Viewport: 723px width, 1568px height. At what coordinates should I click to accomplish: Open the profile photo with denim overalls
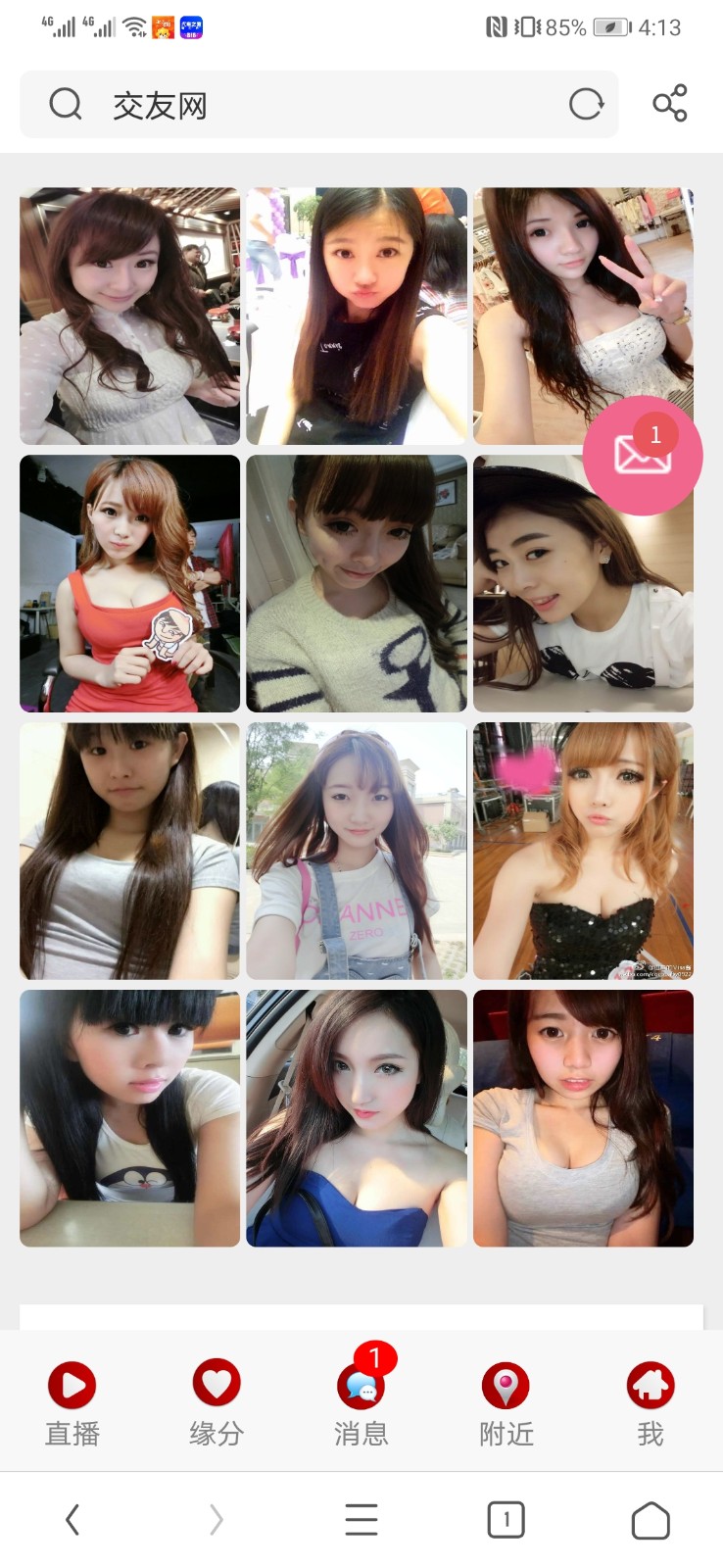point(357,851)
